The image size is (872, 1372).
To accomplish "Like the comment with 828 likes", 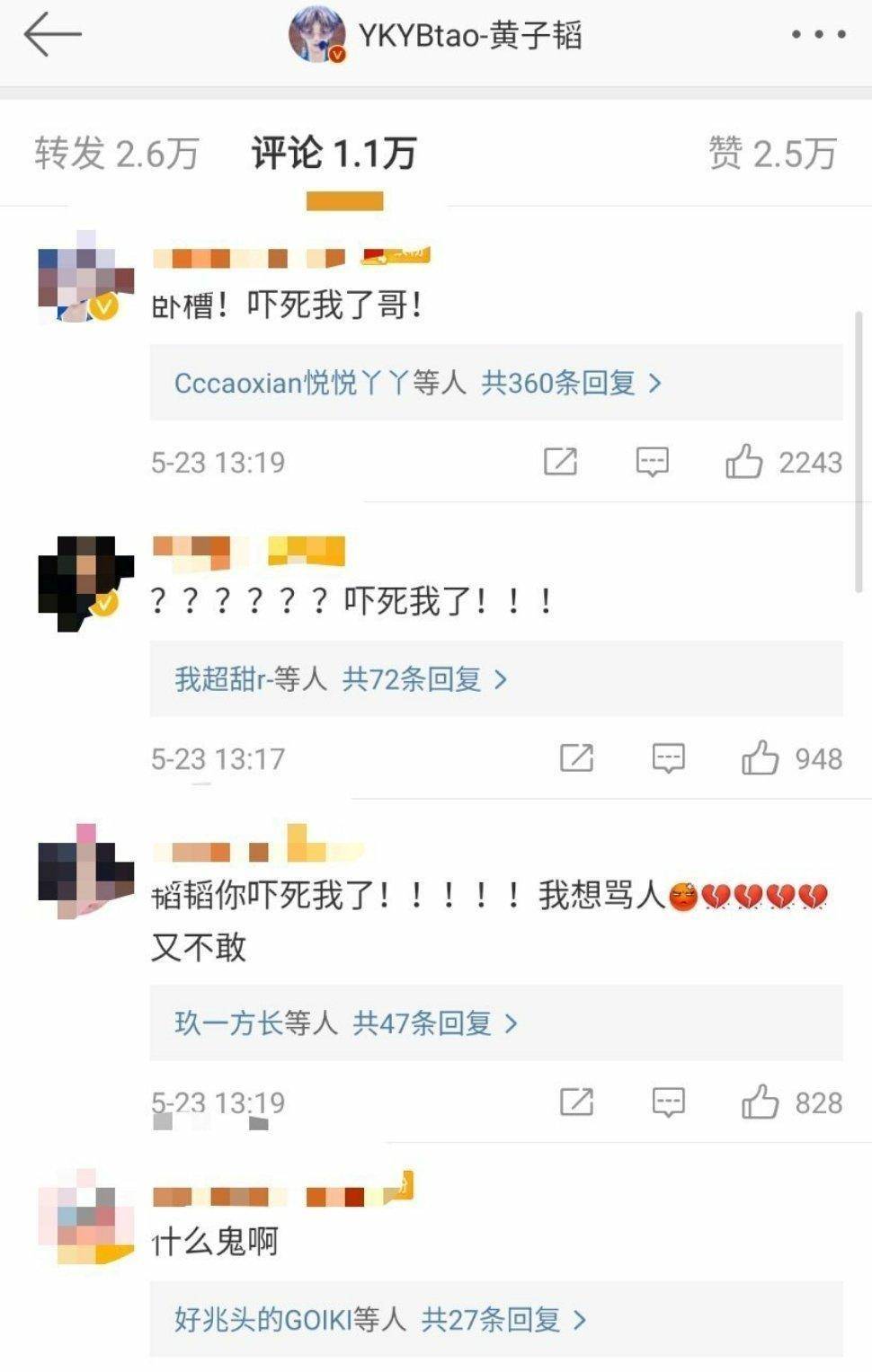I will [x=760, y=1102].
